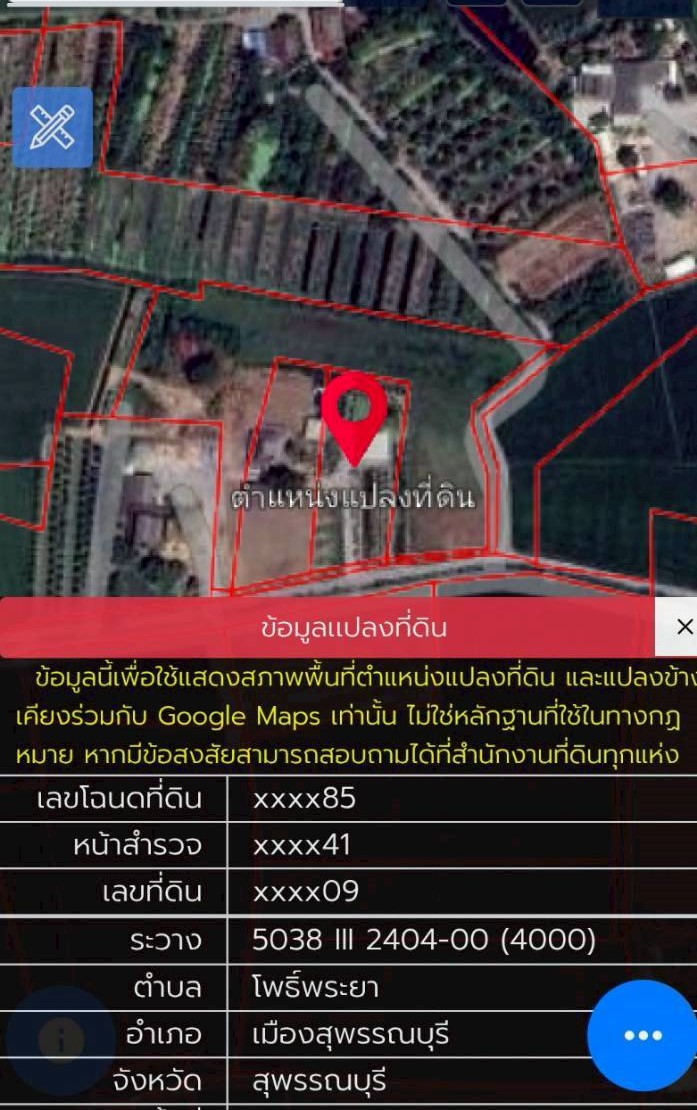Viewport: 697px width, 1110px height.
Task: Open the info icon button
Action: coord(61,1040)
